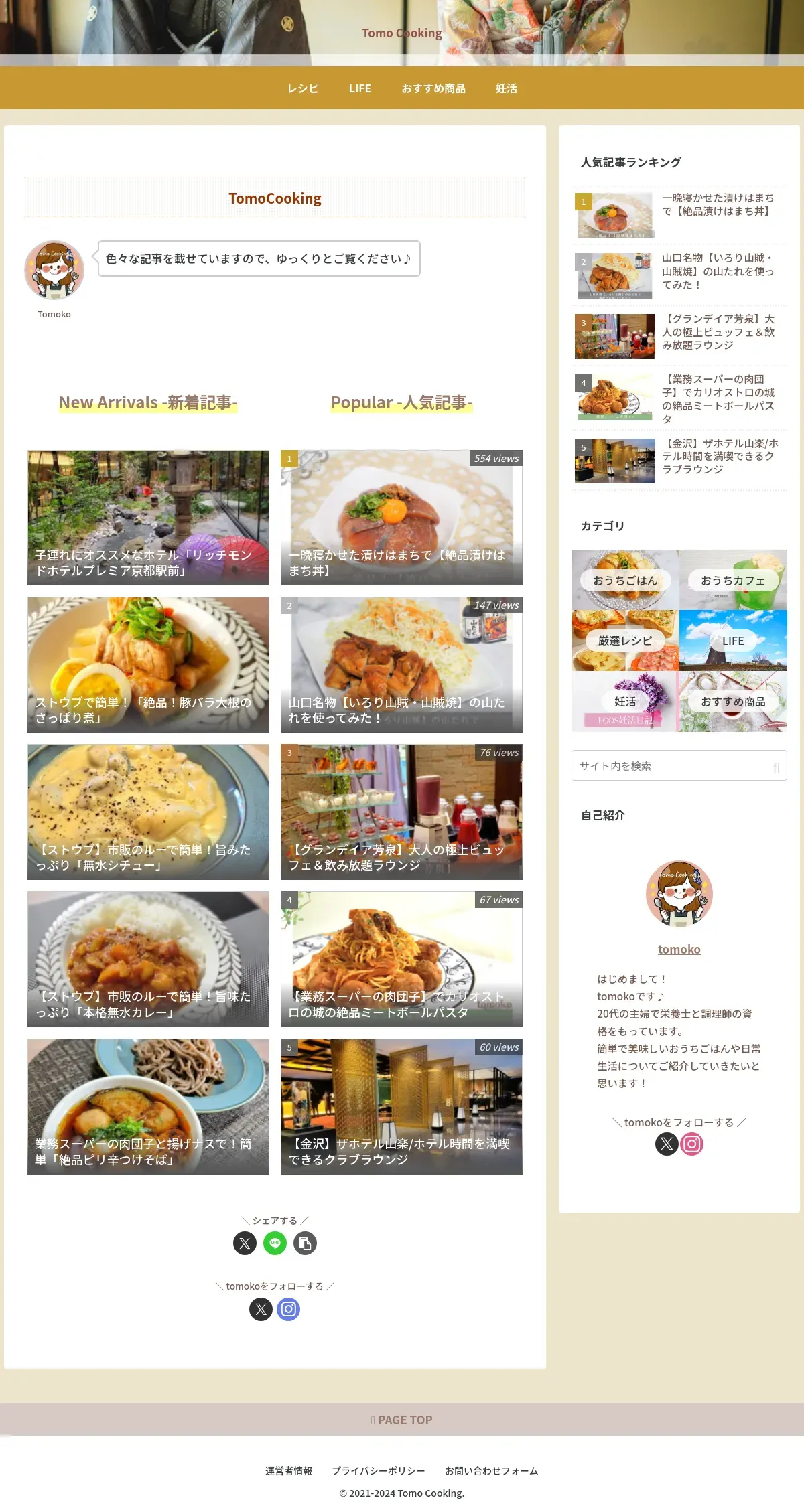Open the underlined tomoko profile link
The height and width of the screenshot is (1512, 804).
pyautogui.click(x=679, y=950)
